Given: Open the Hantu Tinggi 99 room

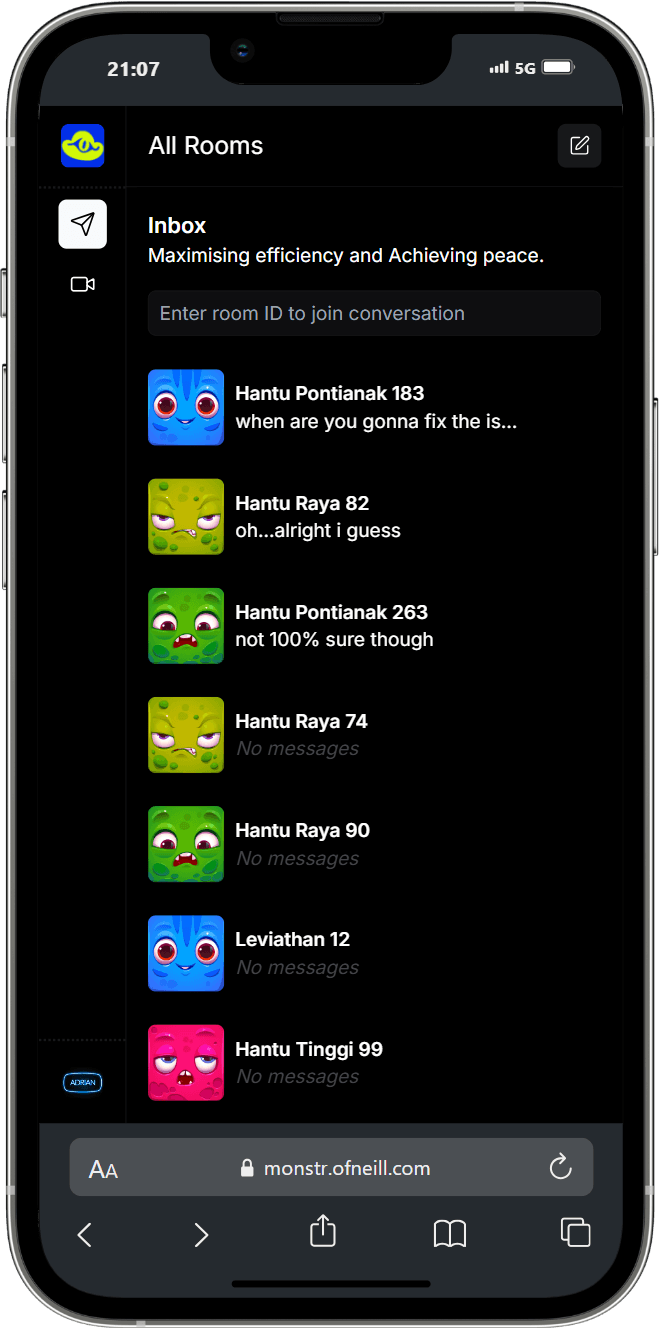Looking at the screenshot, I should (x=374, y=1062).
